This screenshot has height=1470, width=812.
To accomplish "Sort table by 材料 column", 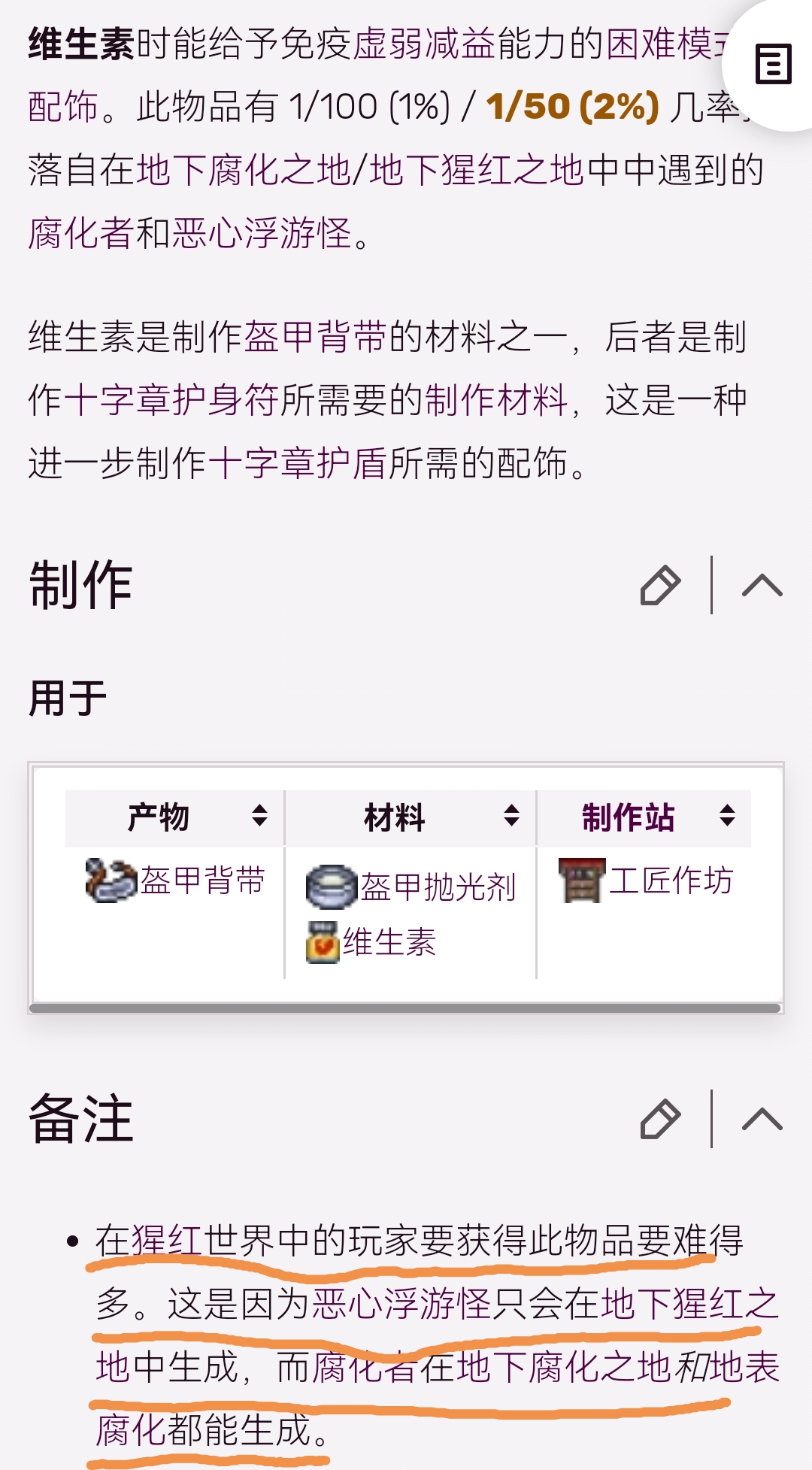I will point(511,816).
